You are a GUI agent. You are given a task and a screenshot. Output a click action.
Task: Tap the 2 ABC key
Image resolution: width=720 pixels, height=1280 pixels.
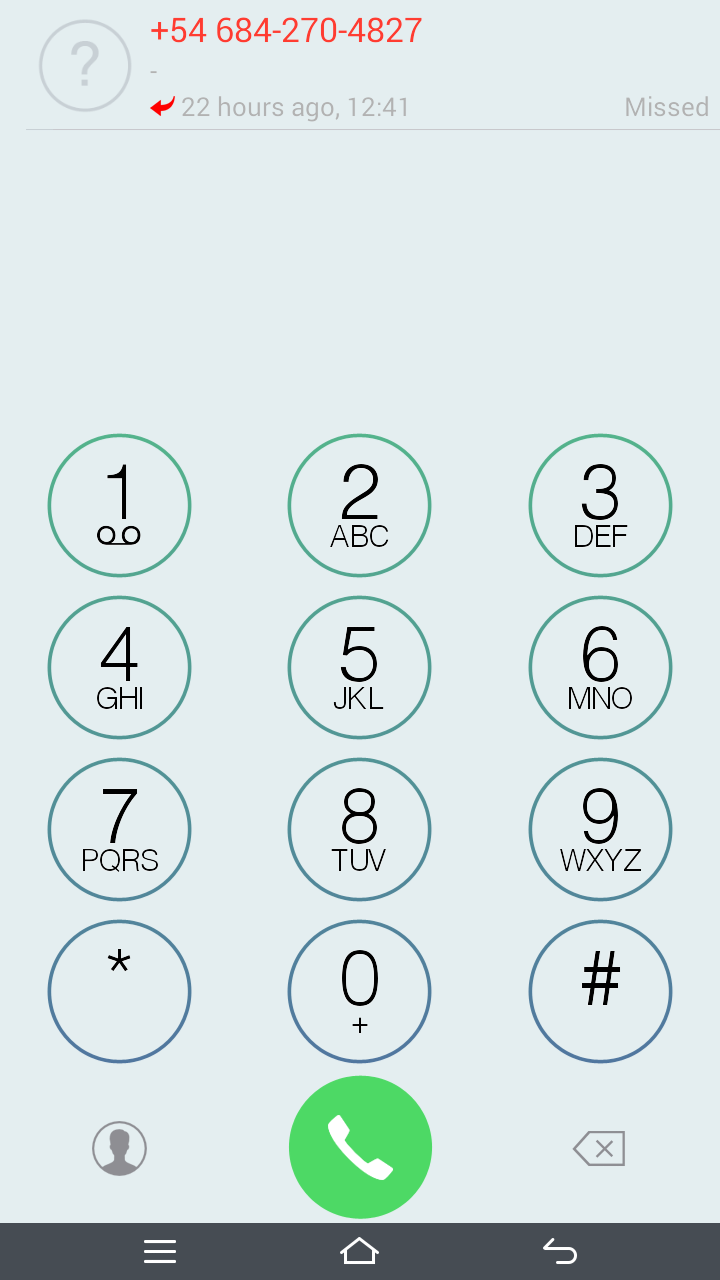pos(359,505)
